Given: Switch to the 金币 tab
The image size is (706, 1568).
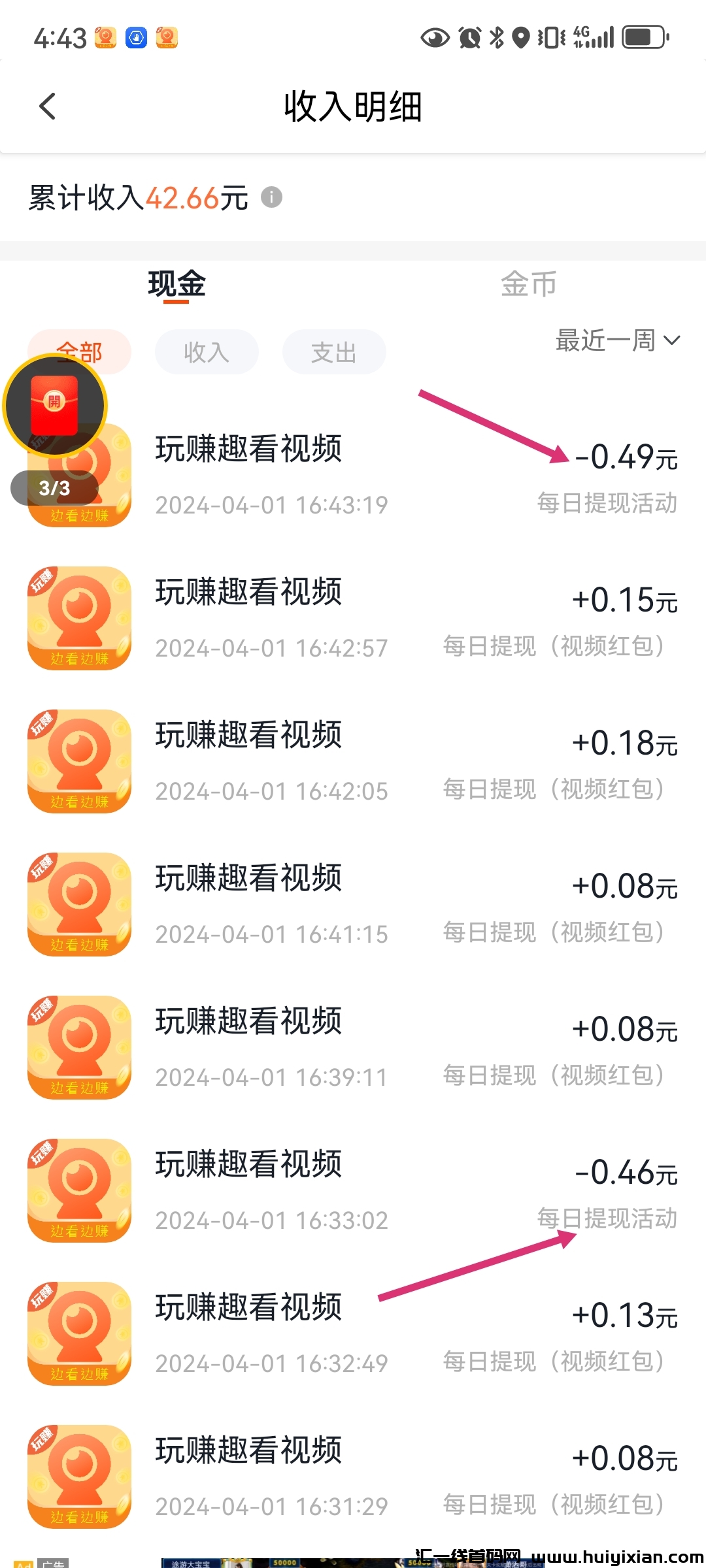Looking at the screenshot, I should pyautogui.click(x=528, y=285).
